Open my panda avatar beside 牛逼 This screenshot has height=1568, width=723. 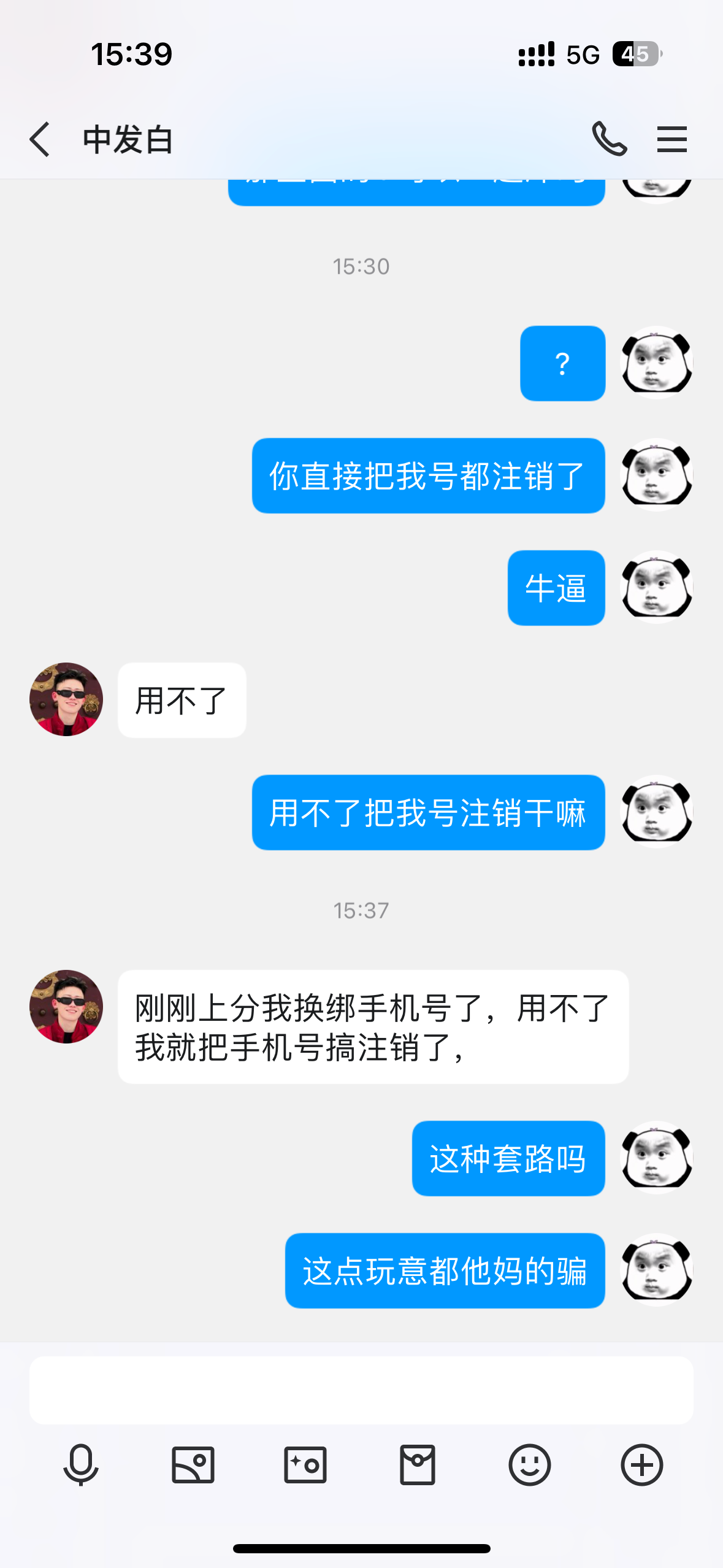point(656,587)
